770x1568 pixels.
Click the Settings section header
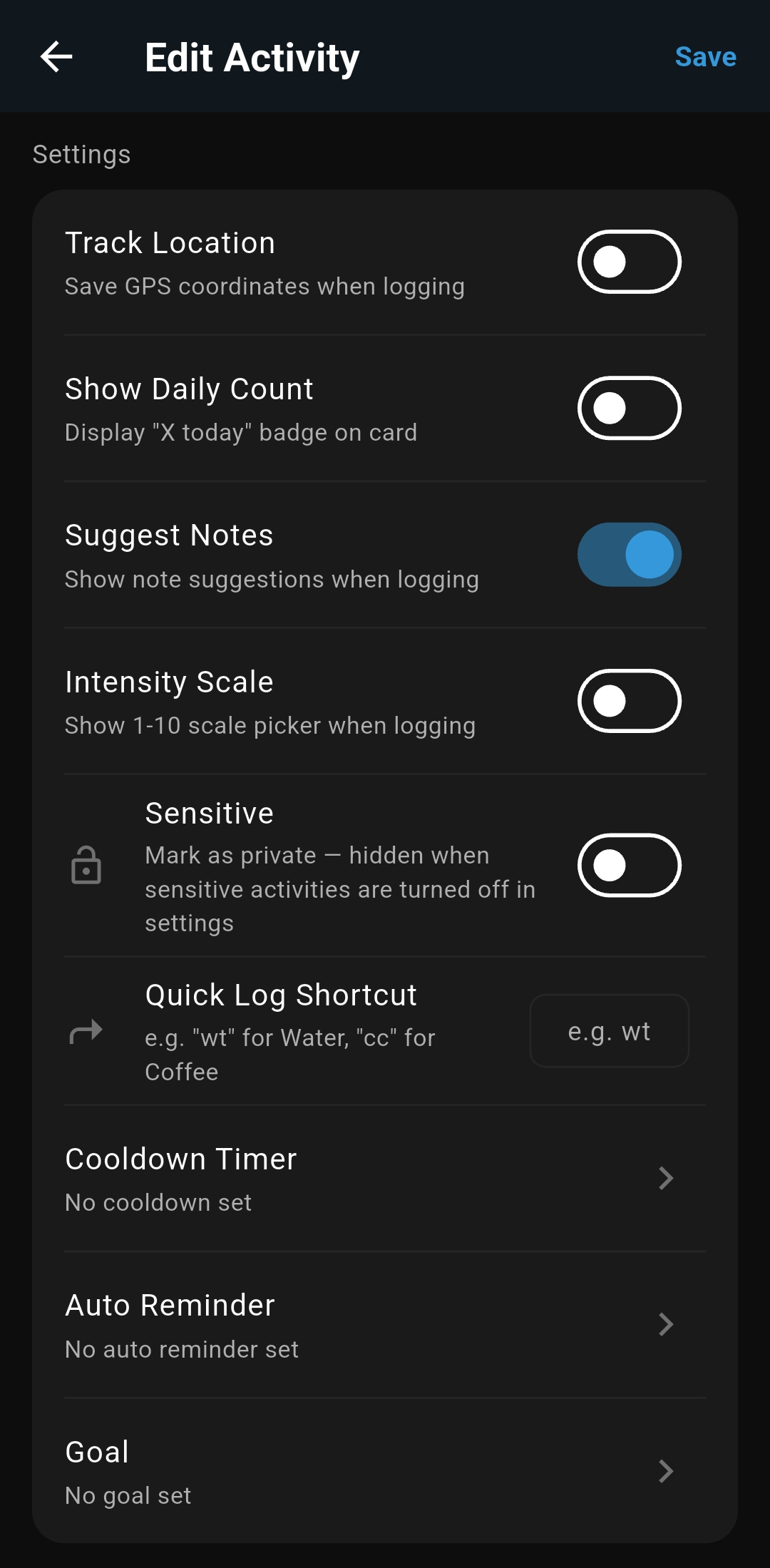coord(81,153)
